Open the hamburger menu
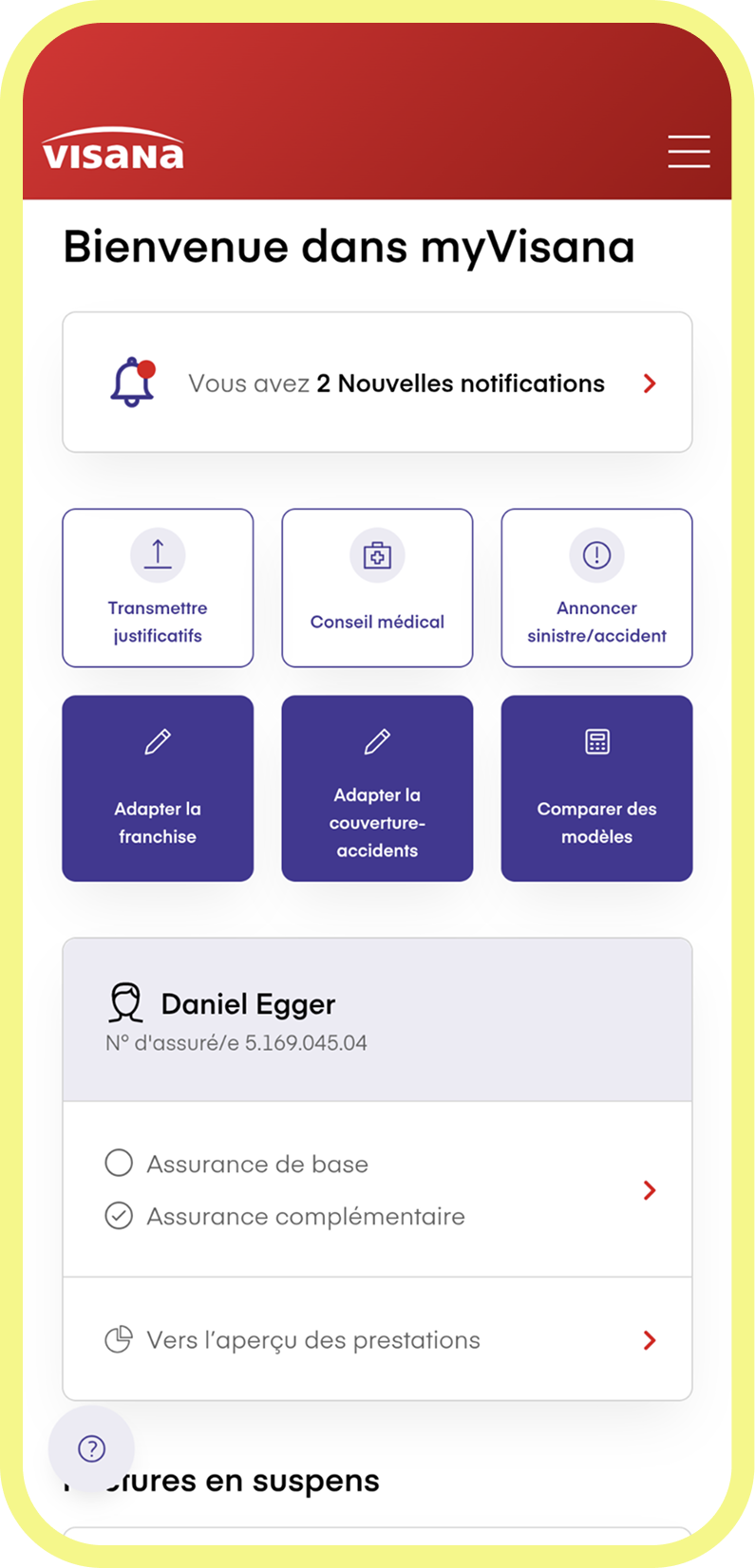The image size is (755, 1568). click(x=689, y=152)
